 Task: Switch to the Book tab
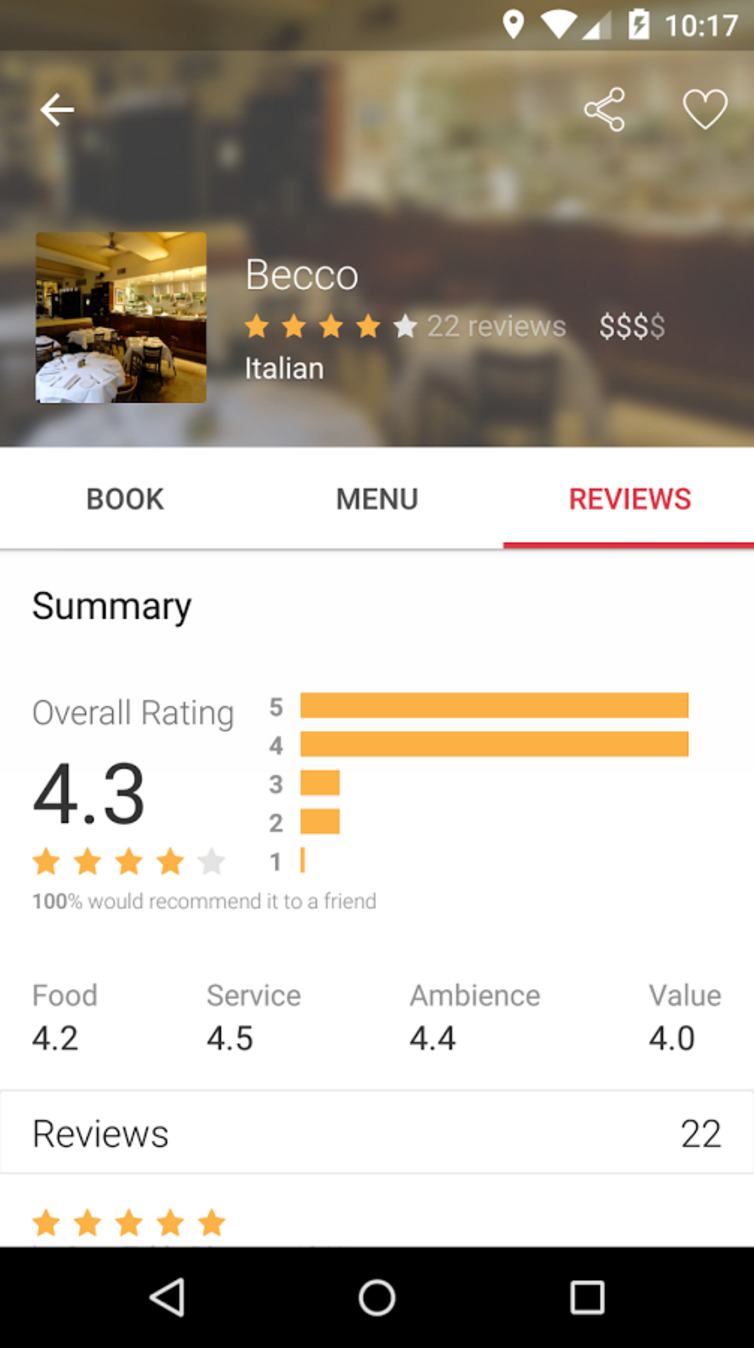[x=125, y=499]
